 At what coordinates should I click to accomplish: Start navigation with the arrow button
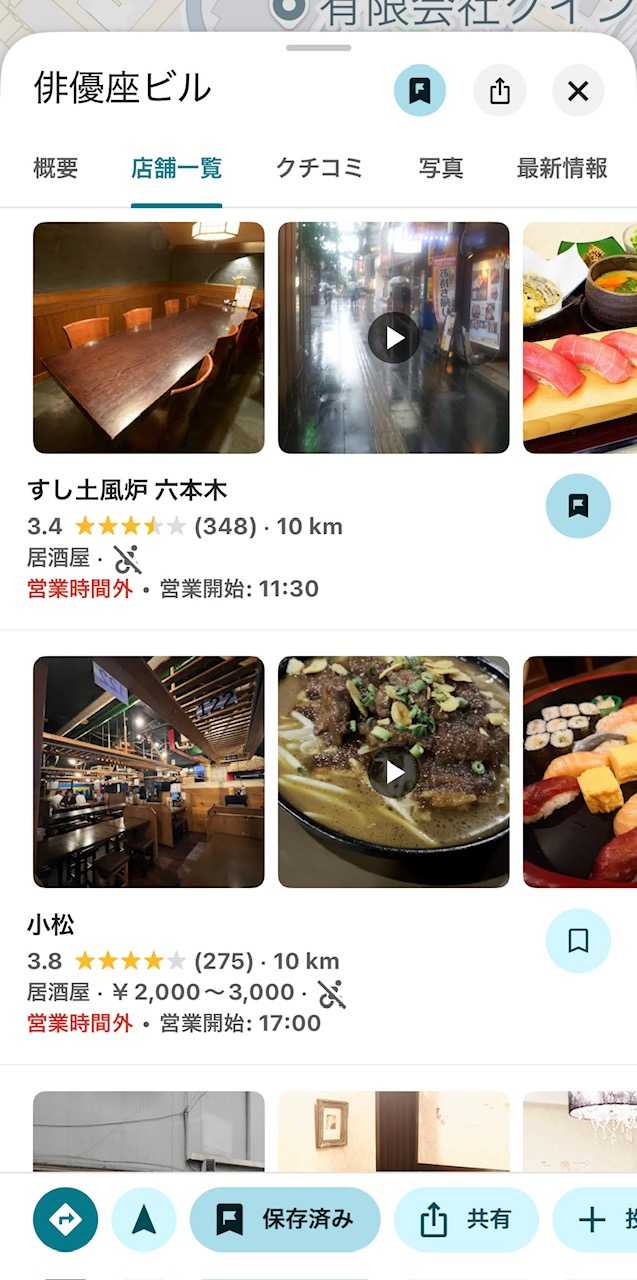click(x=144, y=1219)
